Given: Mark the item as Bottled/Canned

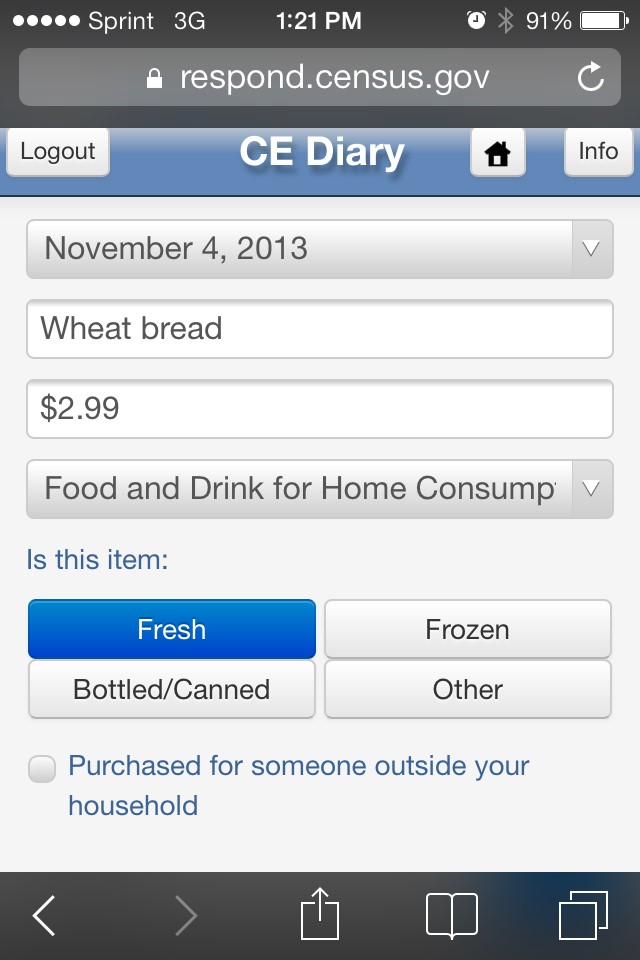Looking at the screenshot, I should click(x=172, y=690).
